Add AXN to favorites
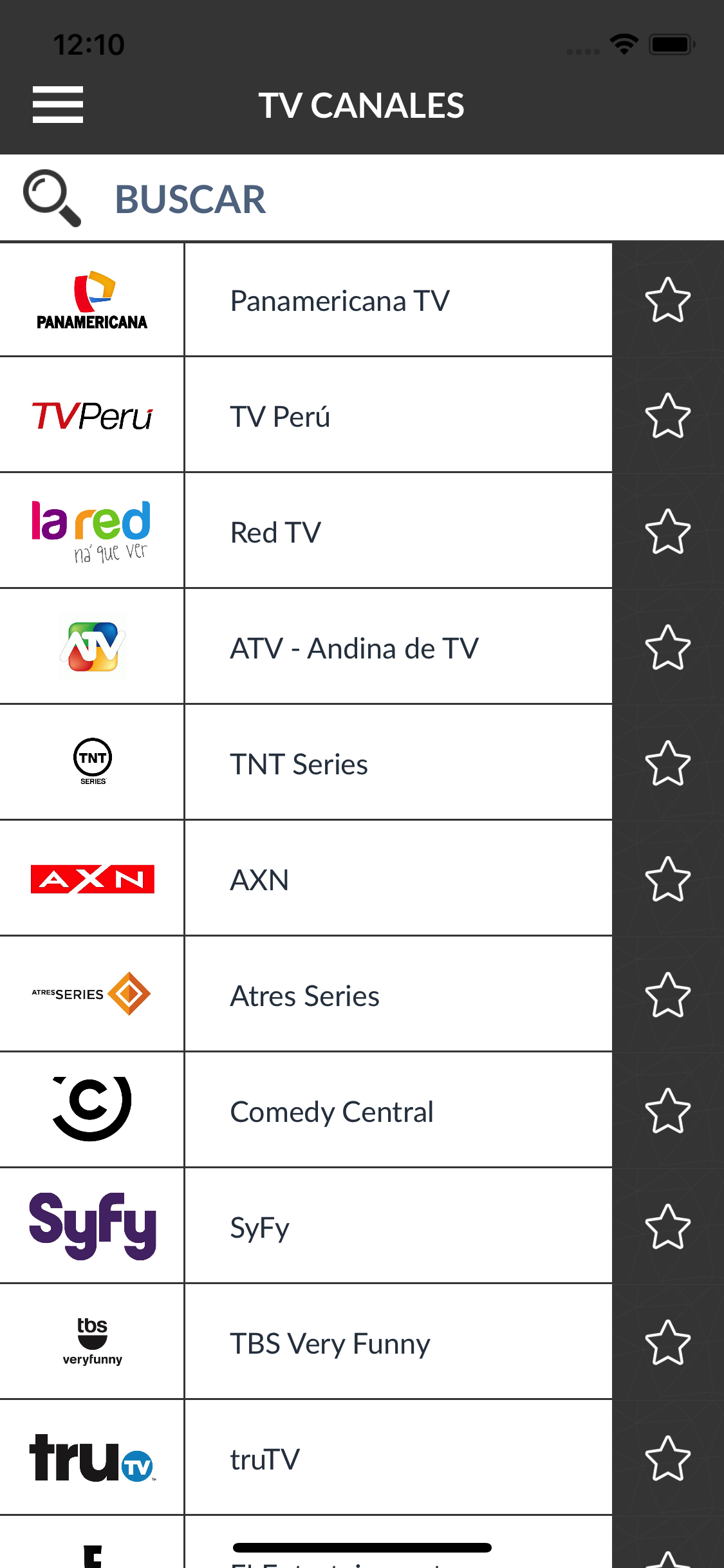This screenshot has height=1568, width=724. tap(667, 879)
